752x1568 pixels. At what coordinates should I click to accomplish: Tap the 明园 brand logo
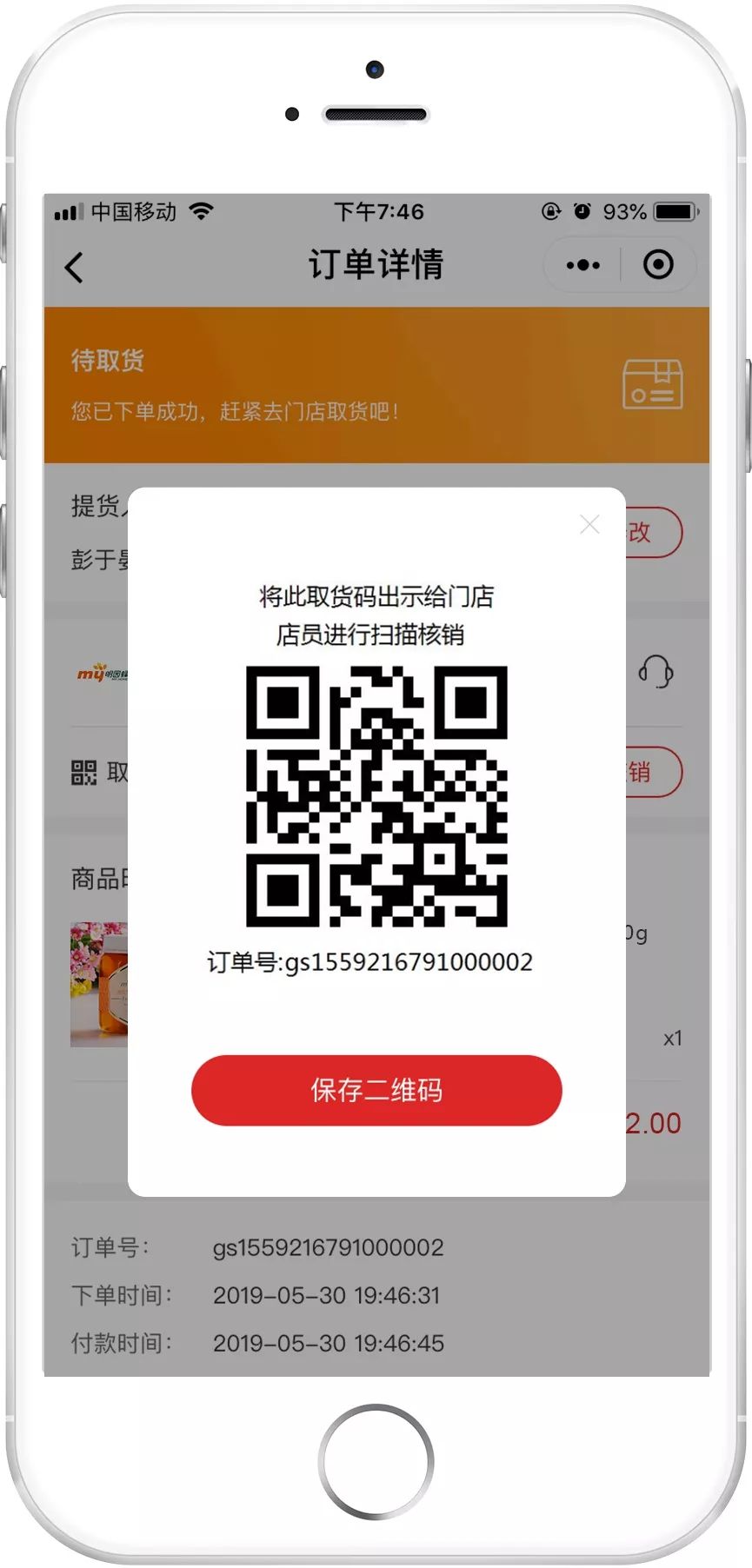[103, 674]
